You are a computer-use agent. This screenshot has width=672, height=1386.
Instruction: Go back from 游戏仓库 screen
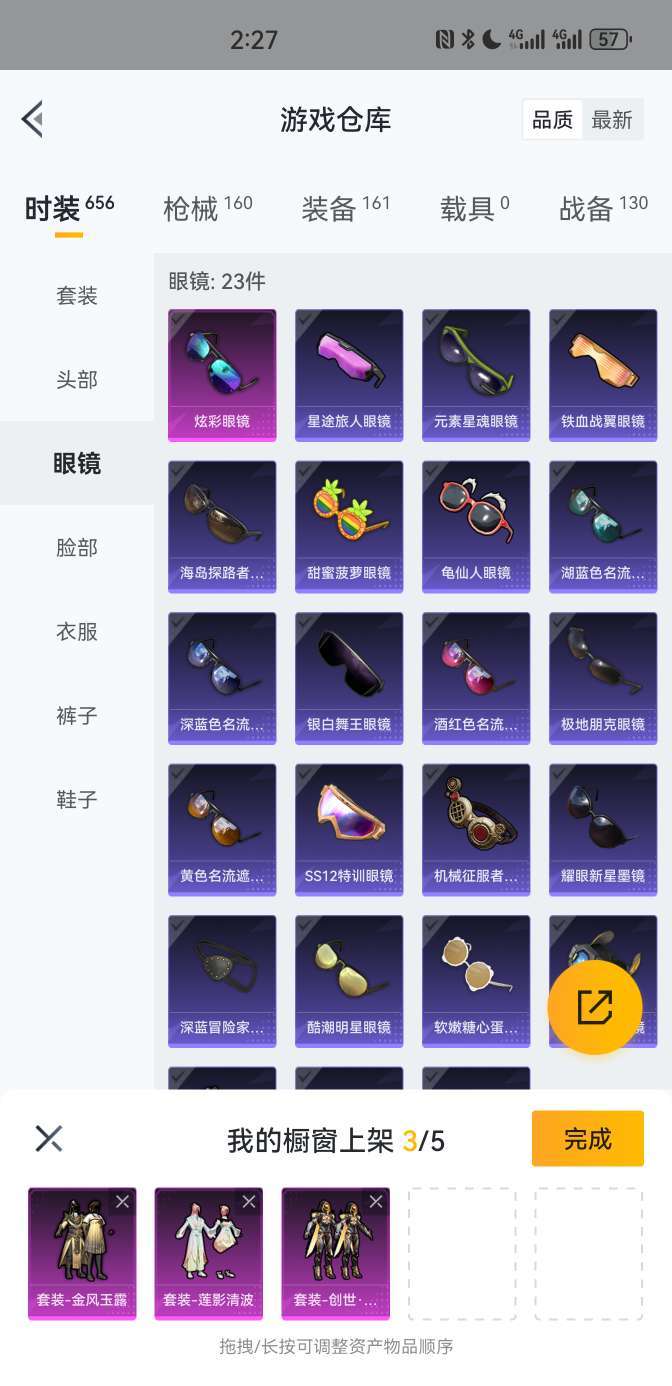tap(32, 119)
